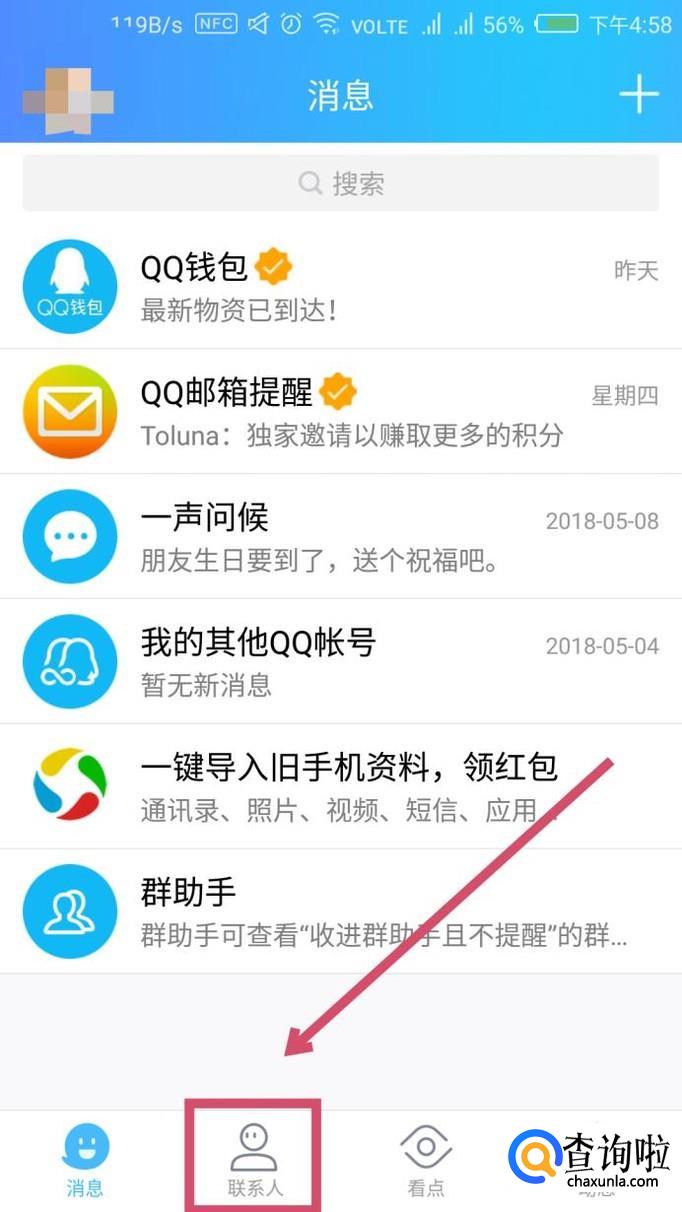Switch to the 看点 tab
This screenshot has height=1212, width=682.
425,1160
